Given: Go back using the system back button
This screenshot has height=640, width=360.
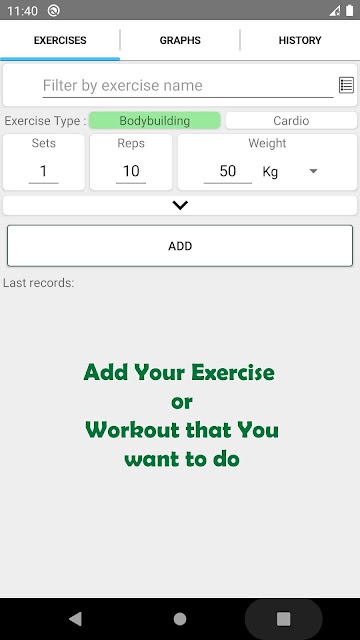Looking at the screenshot, I should tap(76, 619).
